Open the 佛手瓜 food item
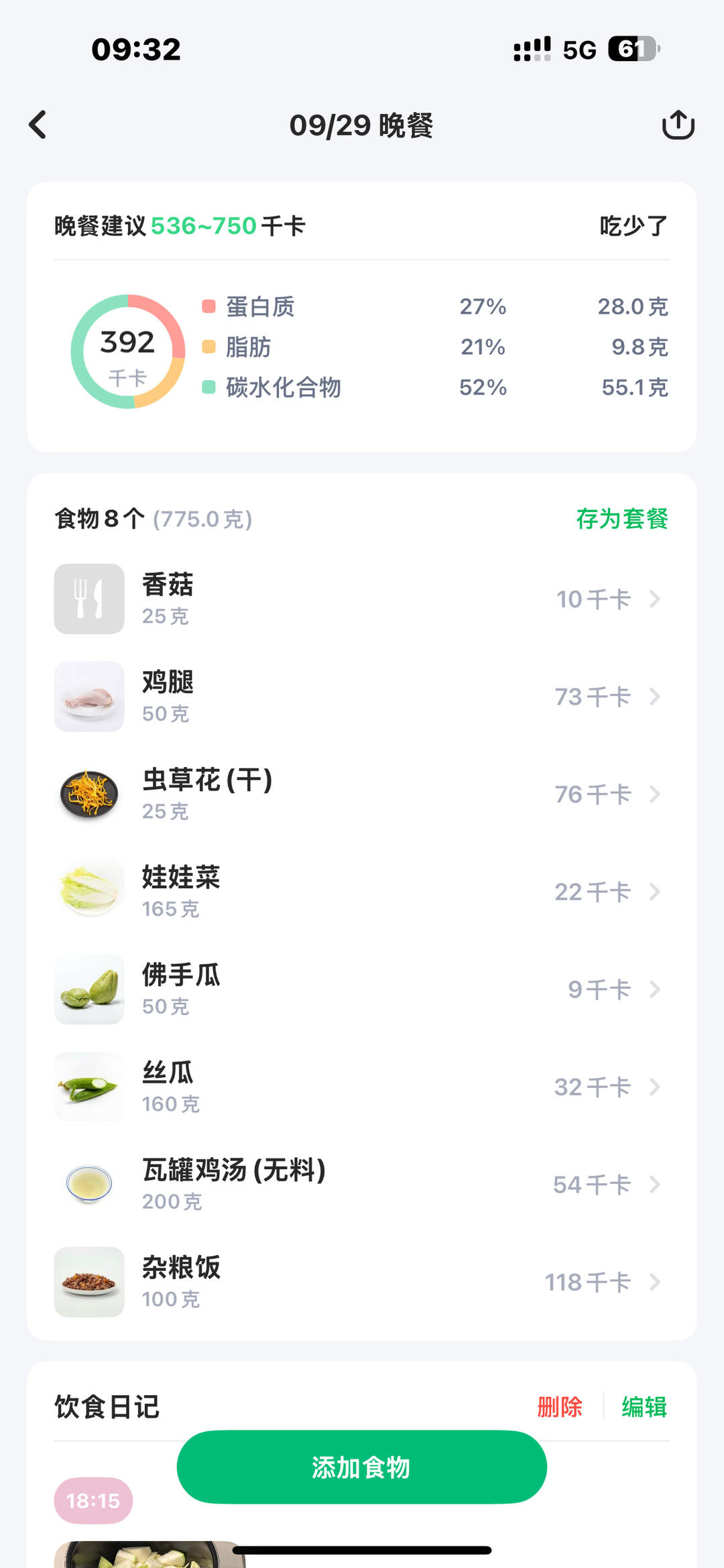Screen dimensions: 724x1568 [362, 989]
